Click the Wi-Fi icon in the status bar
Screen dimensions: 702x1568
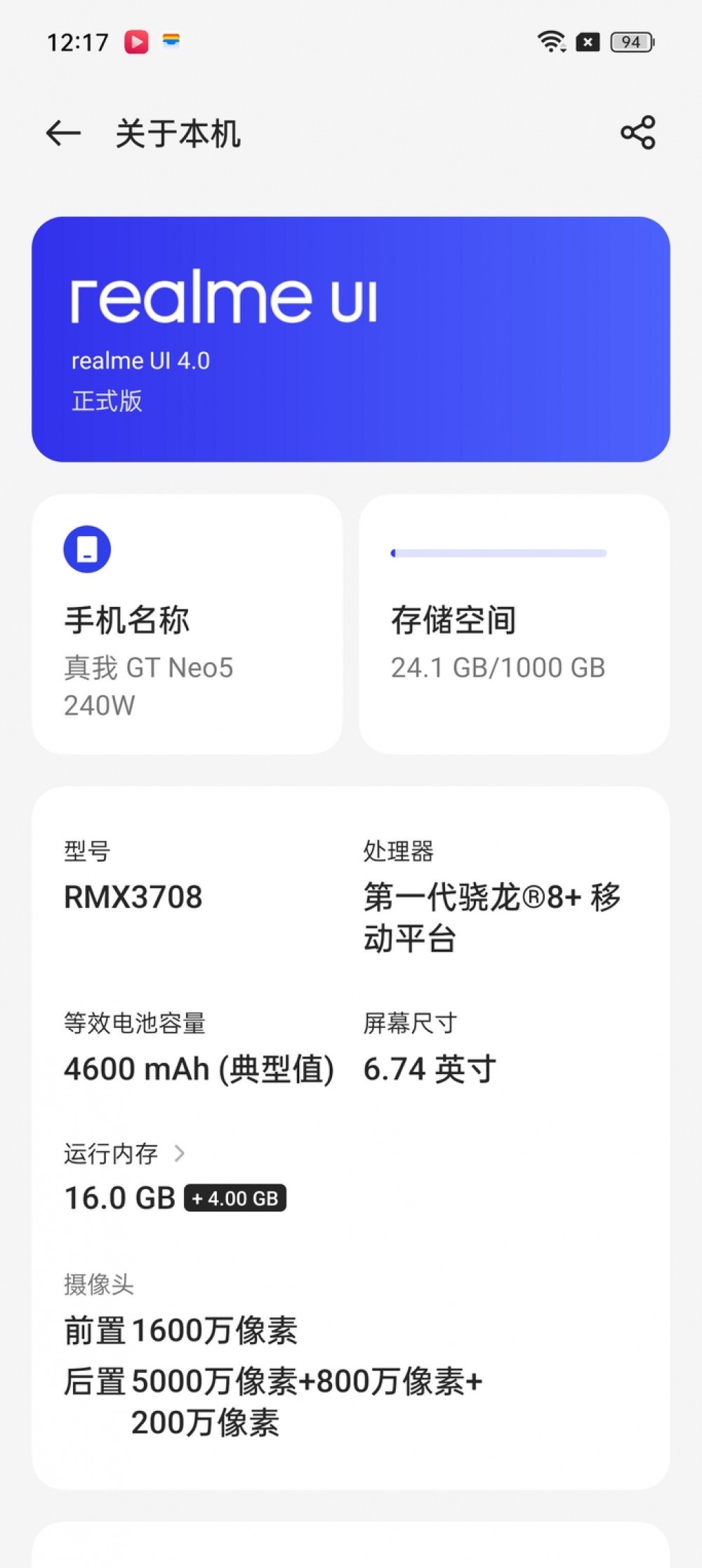point(552,42)
